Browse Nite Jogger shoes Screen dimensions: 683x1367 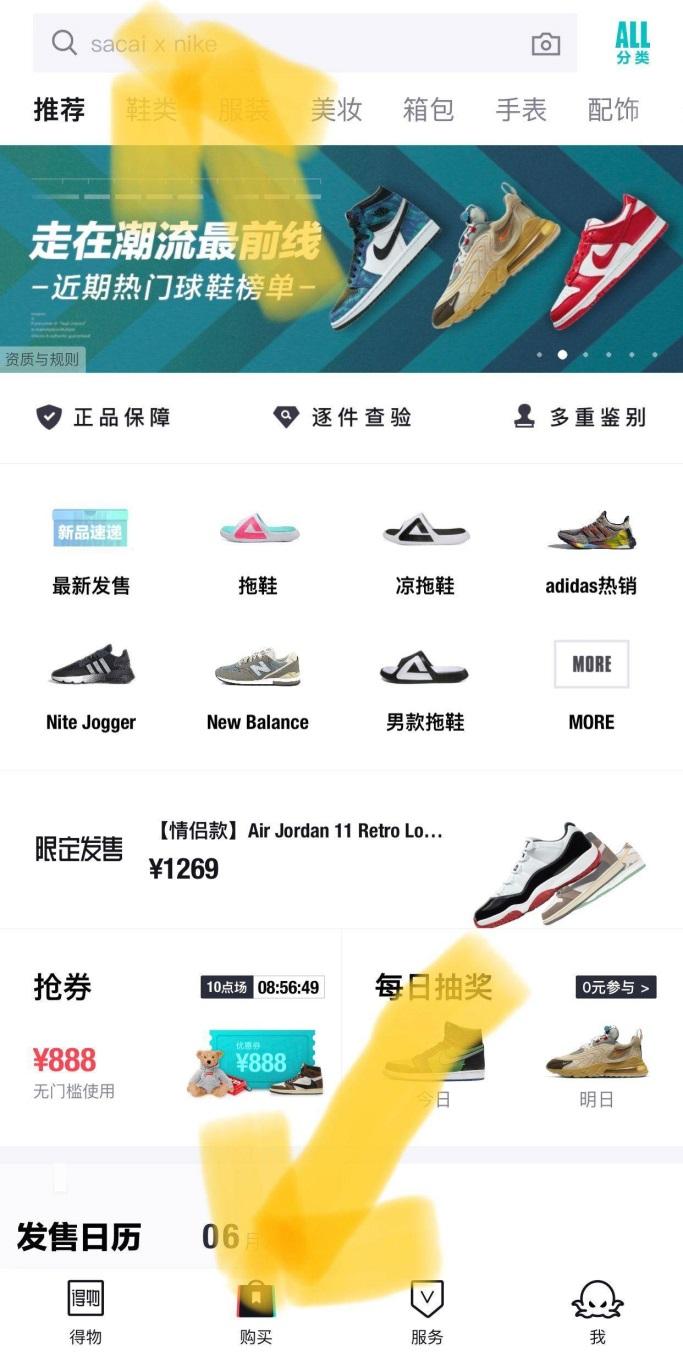point(91,688)
